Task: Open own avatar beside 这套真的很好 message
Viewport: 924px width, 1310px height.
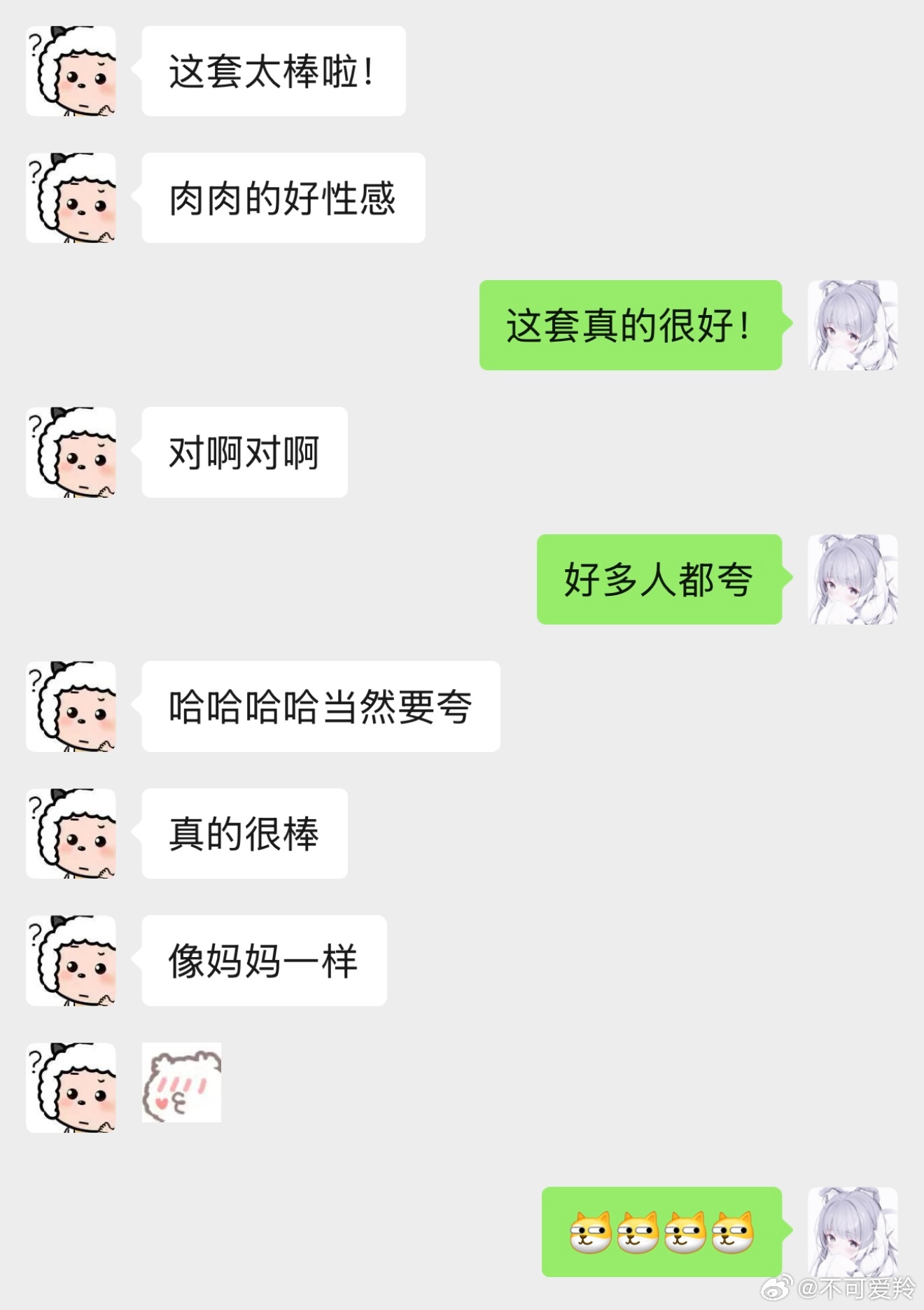Action: 853,325
